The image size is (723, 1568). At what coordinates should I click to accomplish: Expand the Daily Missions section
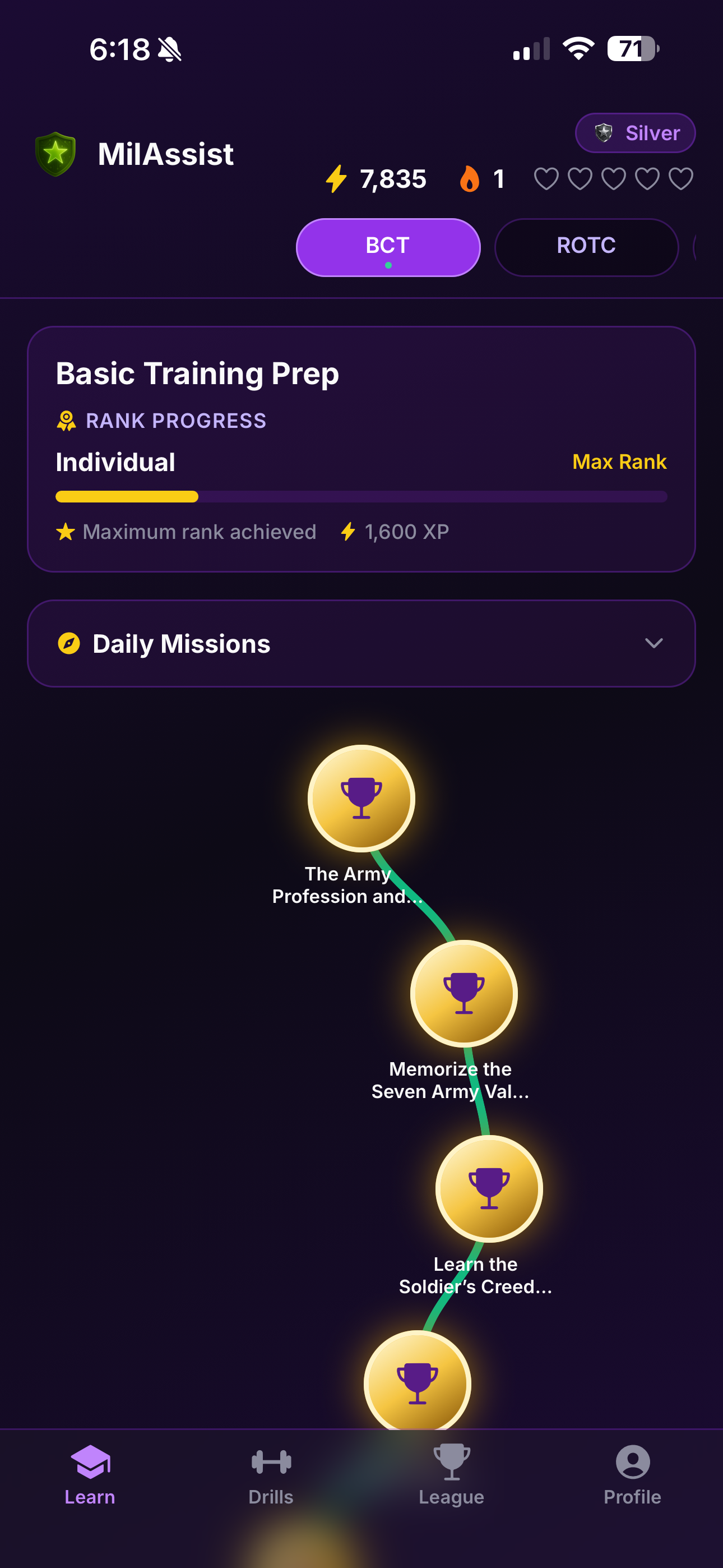(x=361, y=643)
